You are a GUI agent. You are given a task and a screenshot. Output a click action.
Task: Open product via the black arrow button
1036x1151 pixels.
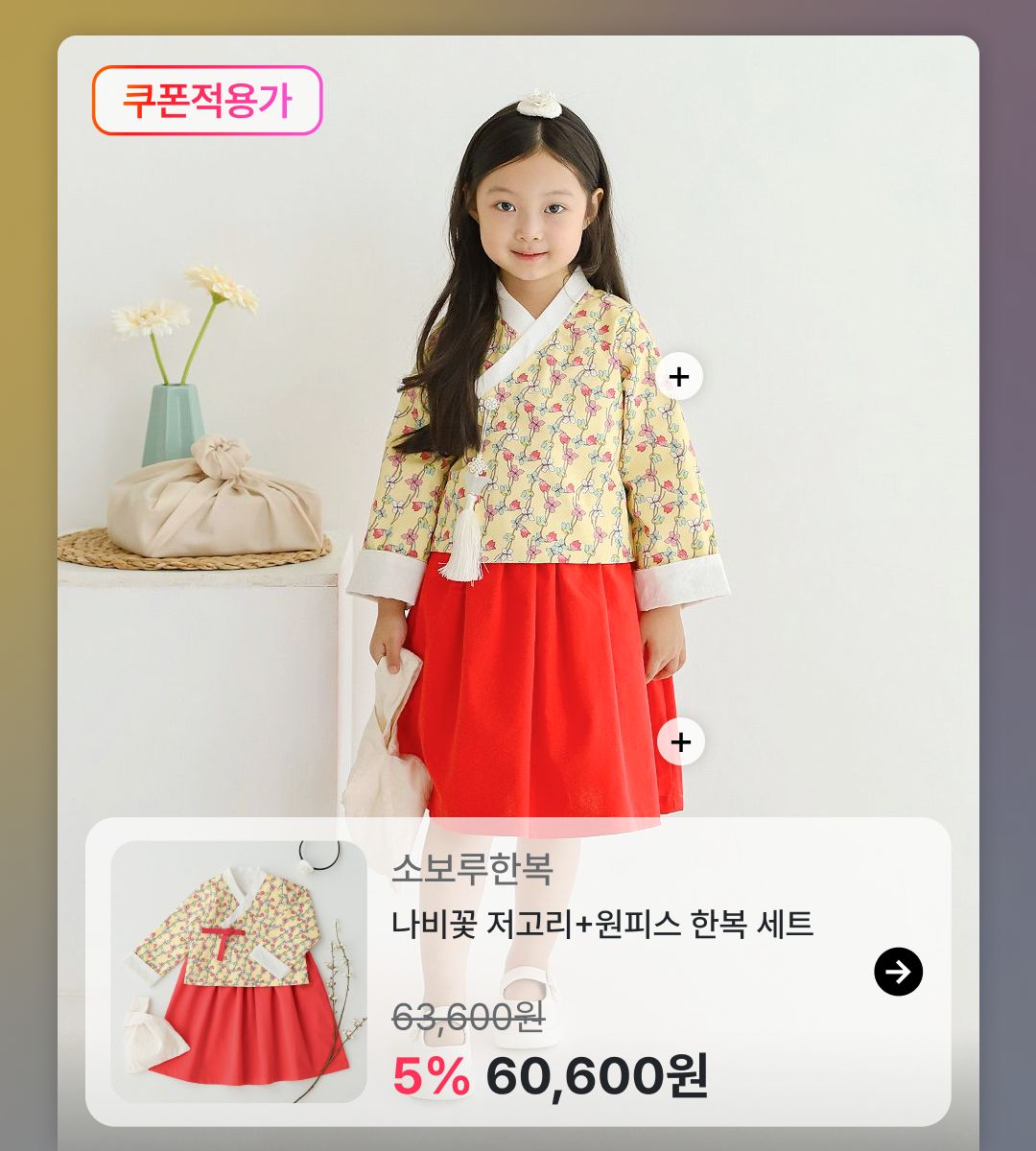pos(898,972)
